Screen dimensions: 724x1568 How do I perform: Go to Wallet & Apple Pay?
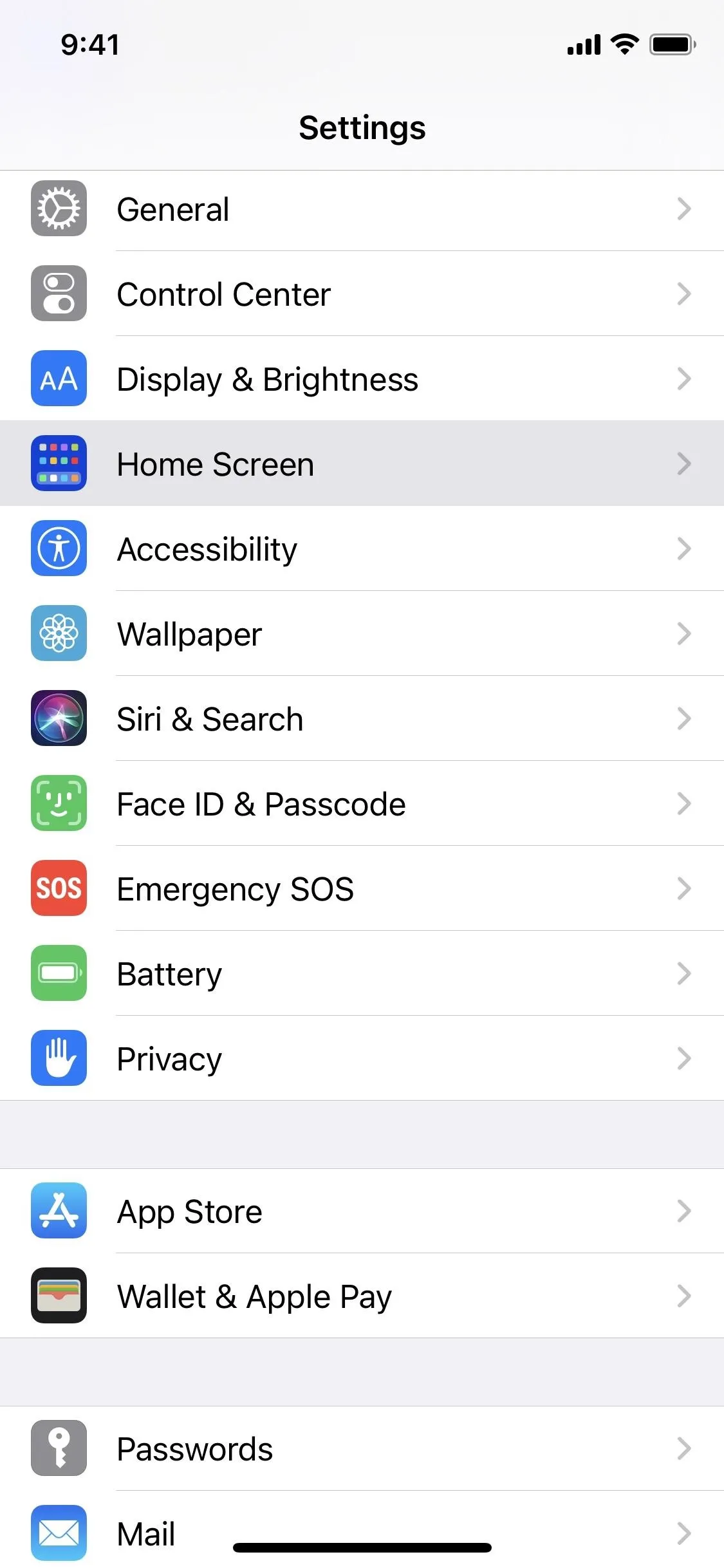(x=362, y=1296)
